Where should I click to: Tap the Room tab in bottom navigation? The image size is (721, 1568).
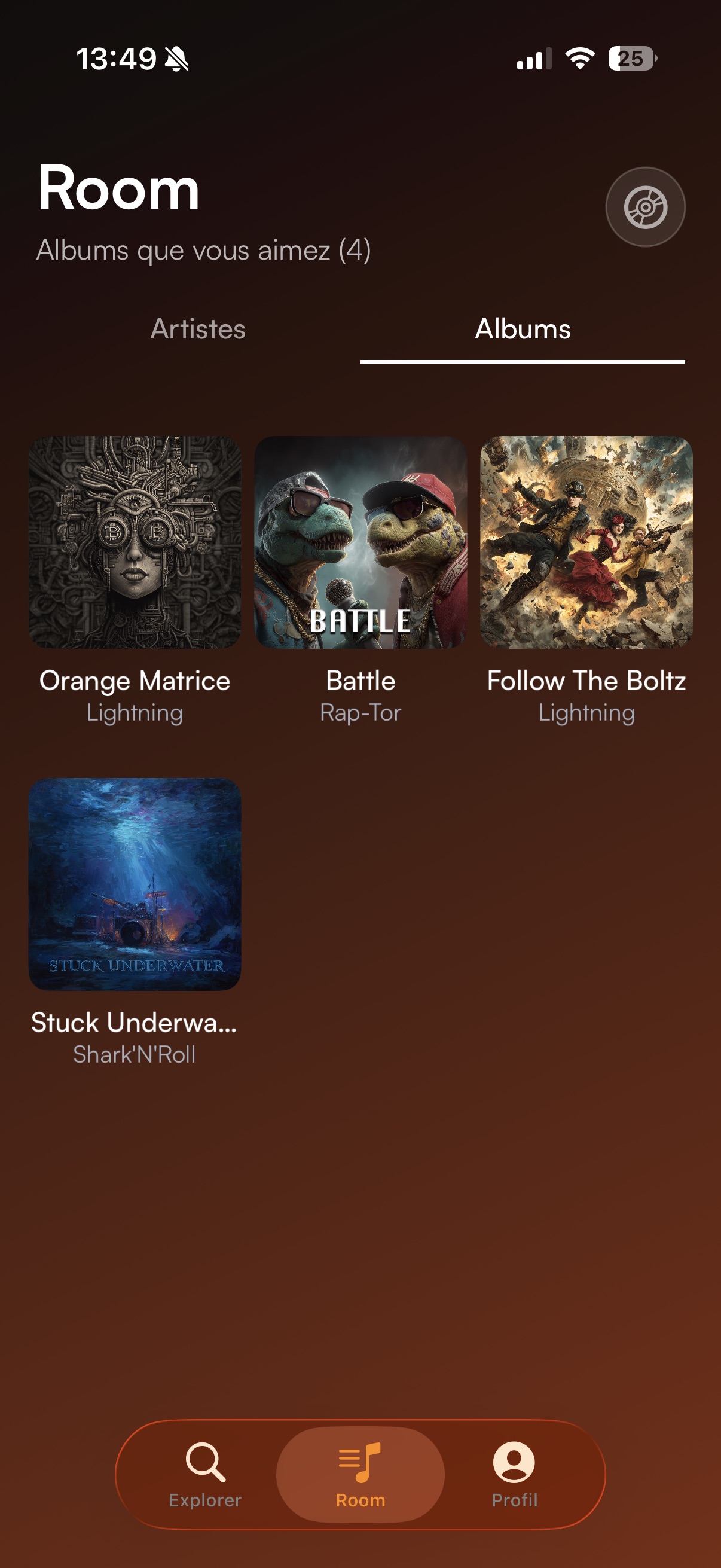(x=360, y=1474)
